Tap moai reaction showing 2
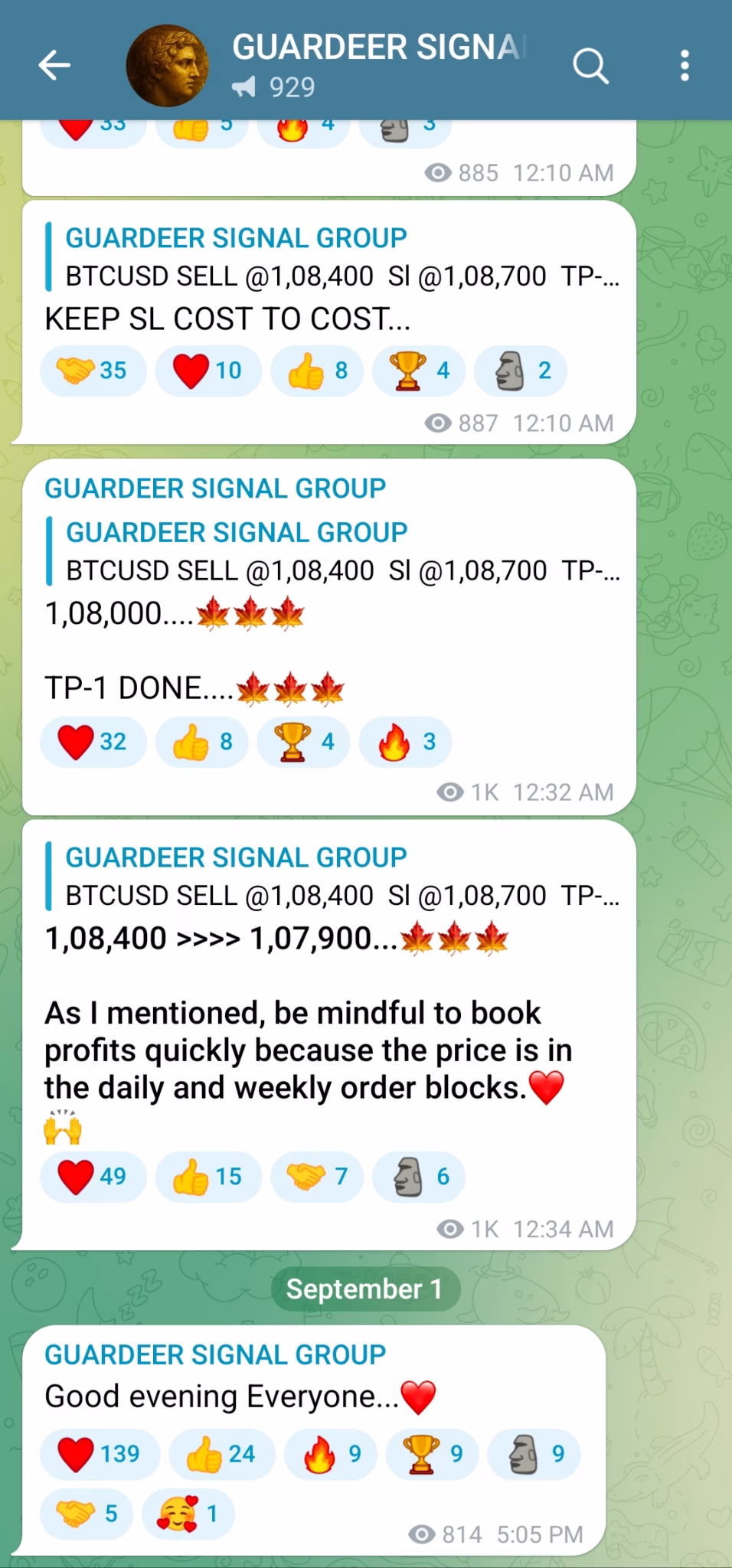This screenshot has width=732, height=1568. click(521, 371)
